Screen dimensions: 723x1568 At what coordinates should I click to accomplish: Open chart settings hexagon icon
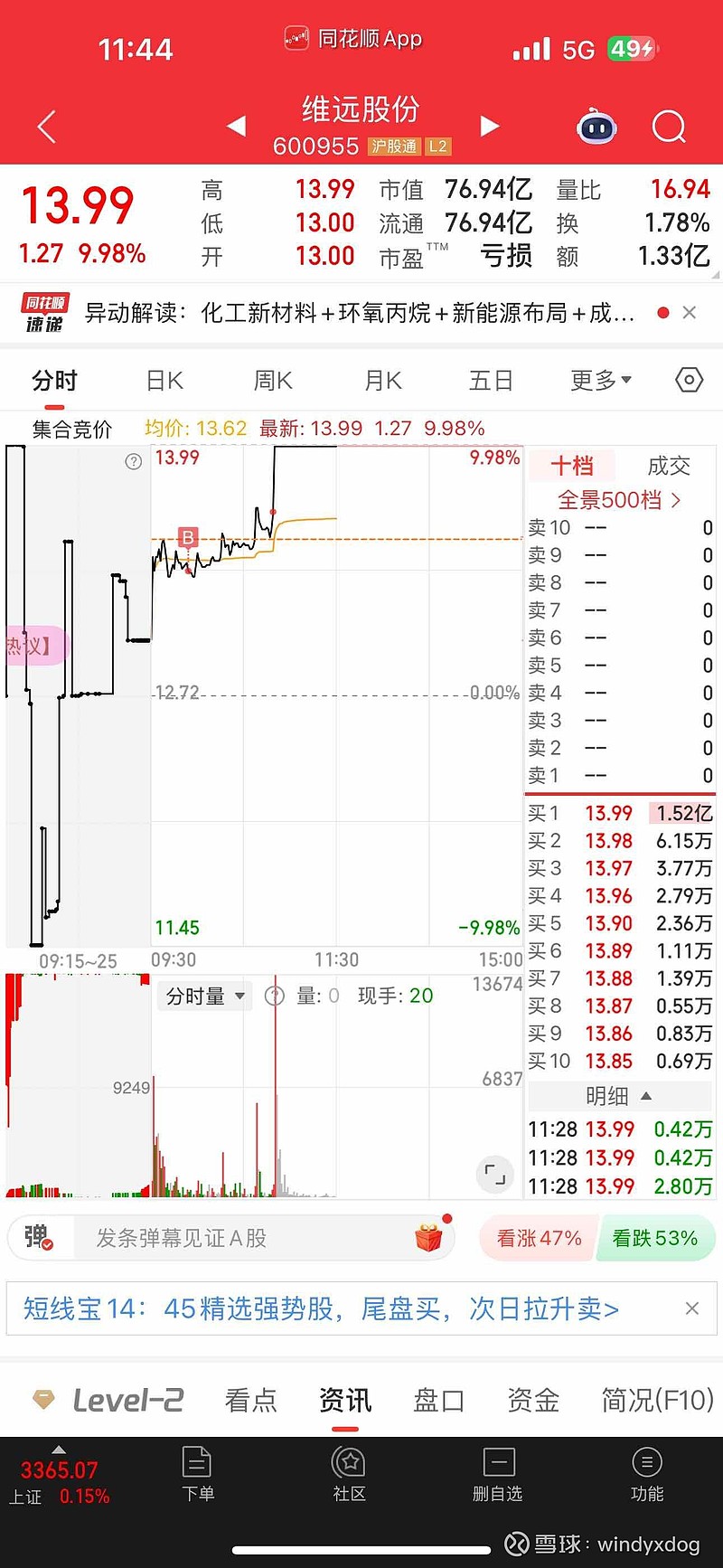coord(689,380)
